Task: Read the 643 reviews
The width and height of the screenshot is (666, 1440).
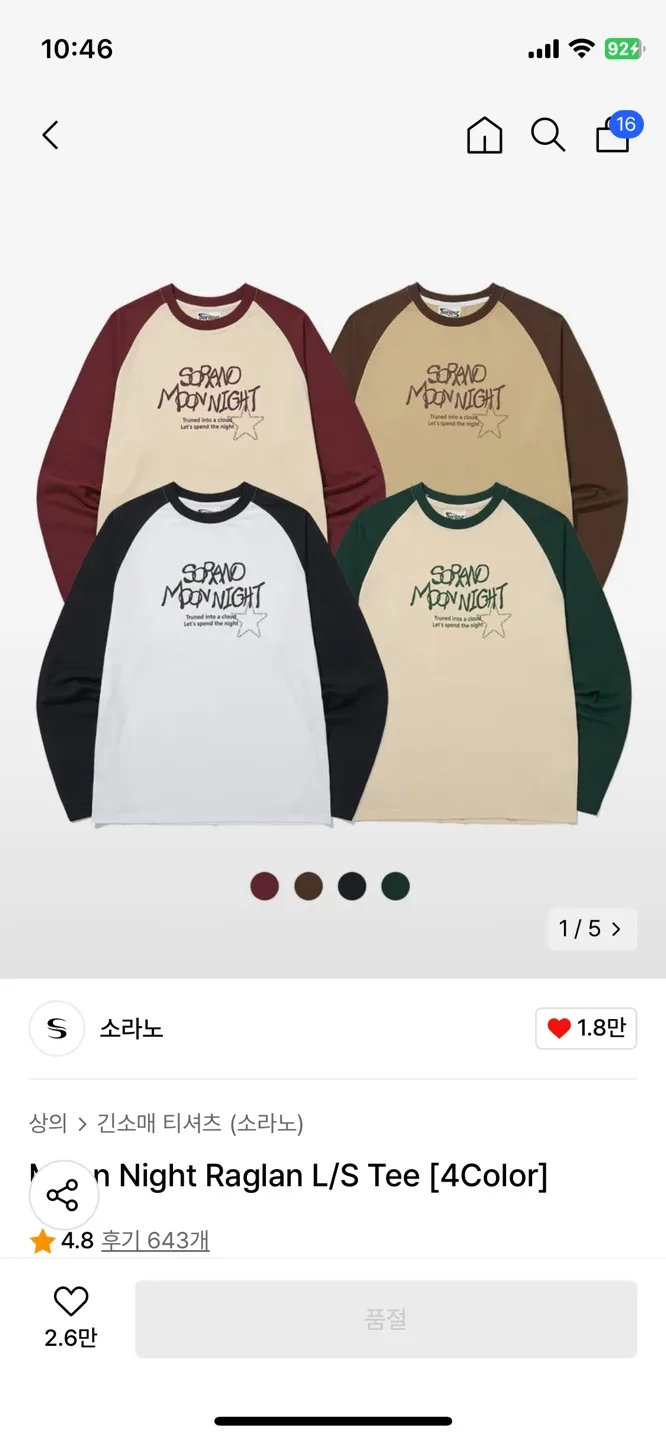Action: [x=155, y=1241]
